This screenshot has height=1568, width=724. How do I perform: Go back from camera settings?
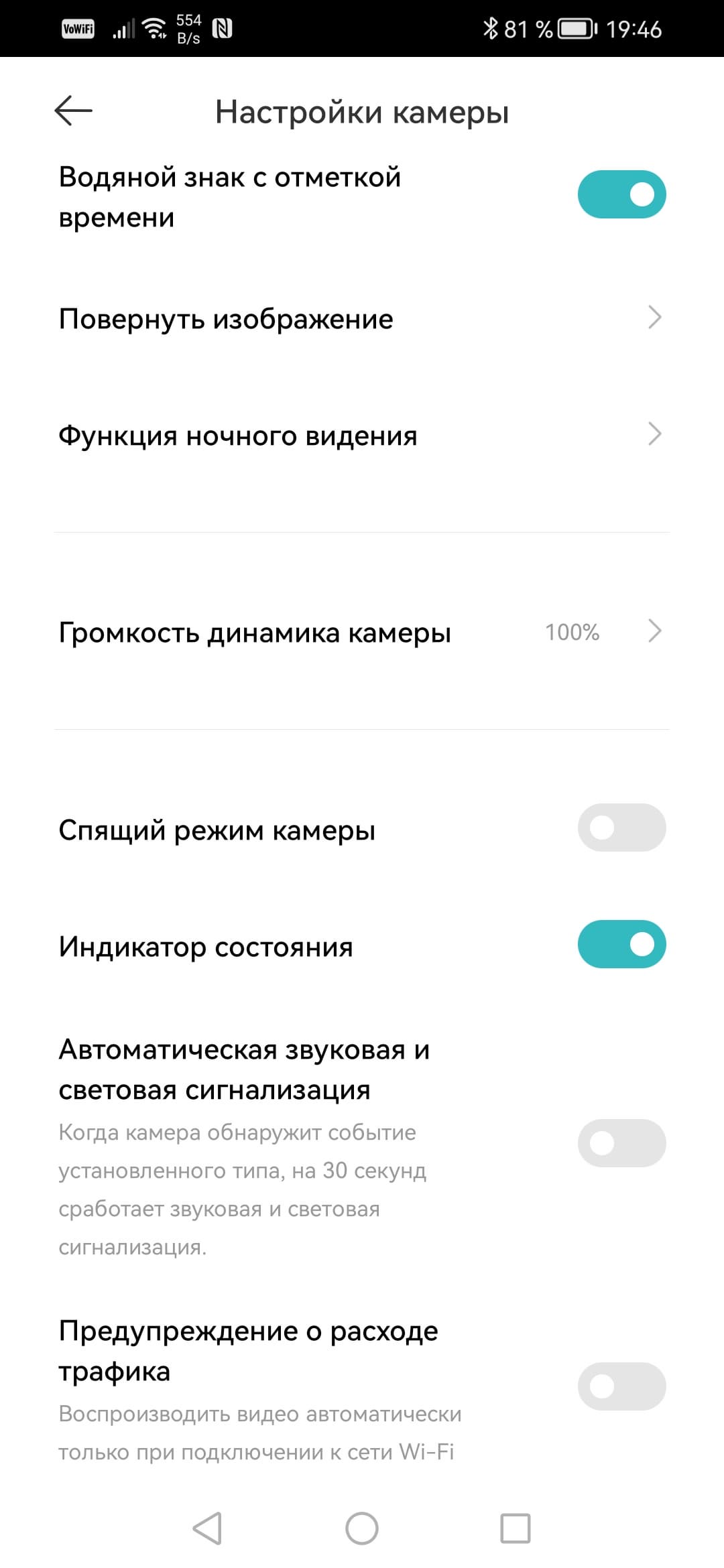[73, 111]
